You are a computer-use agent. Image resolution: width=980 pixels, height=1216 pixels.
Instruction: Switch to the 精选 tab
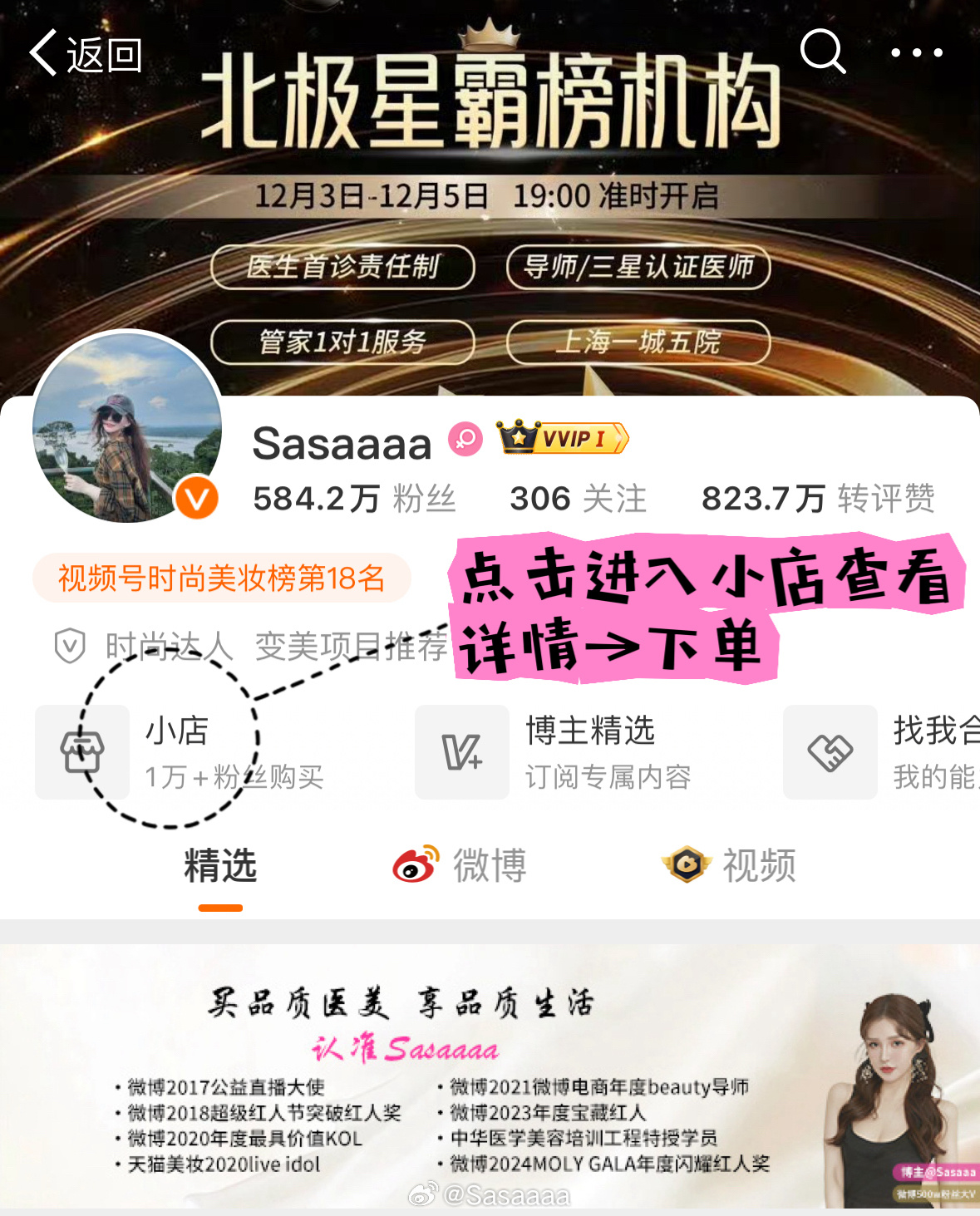tap(220, 866)
